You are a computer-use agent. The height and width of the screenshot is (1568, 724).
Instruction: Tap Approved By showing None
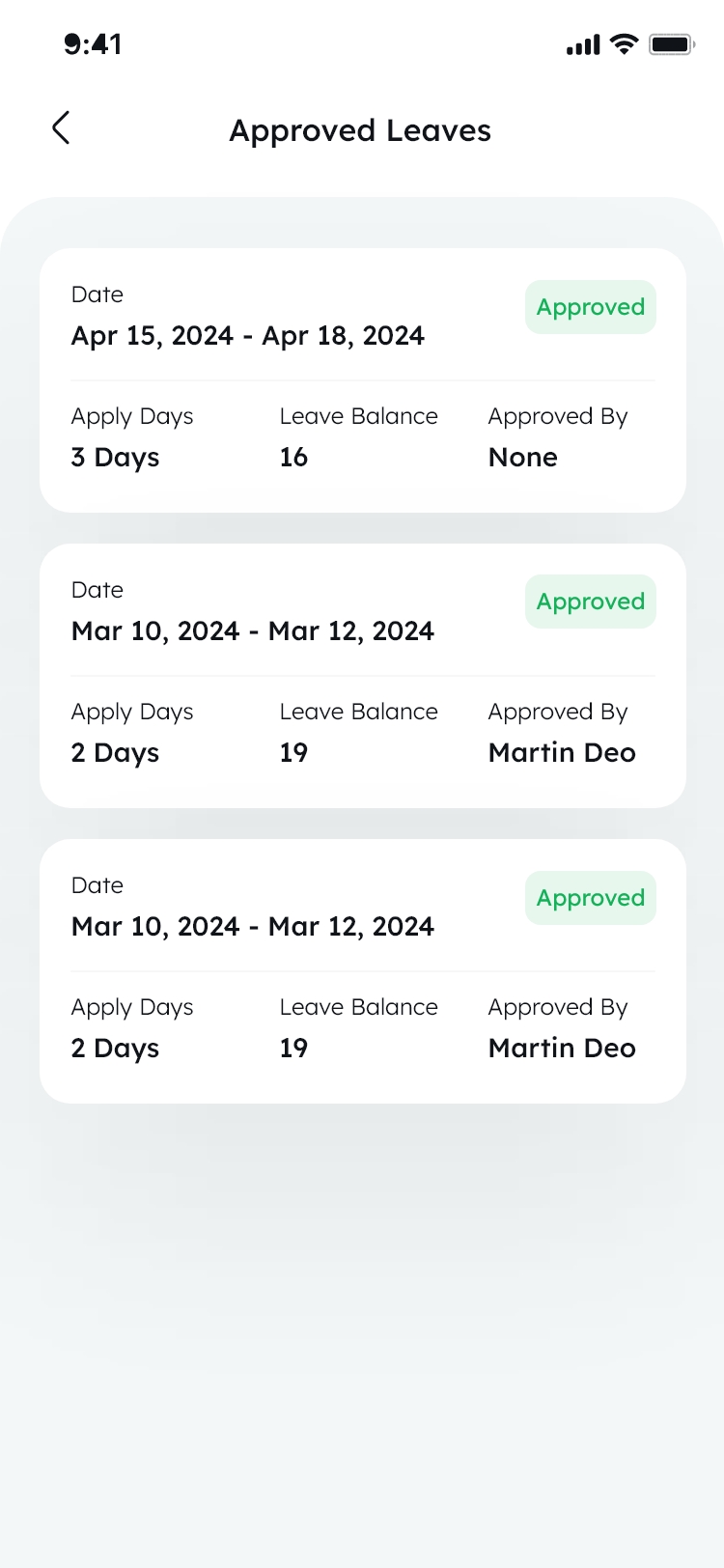522,457
